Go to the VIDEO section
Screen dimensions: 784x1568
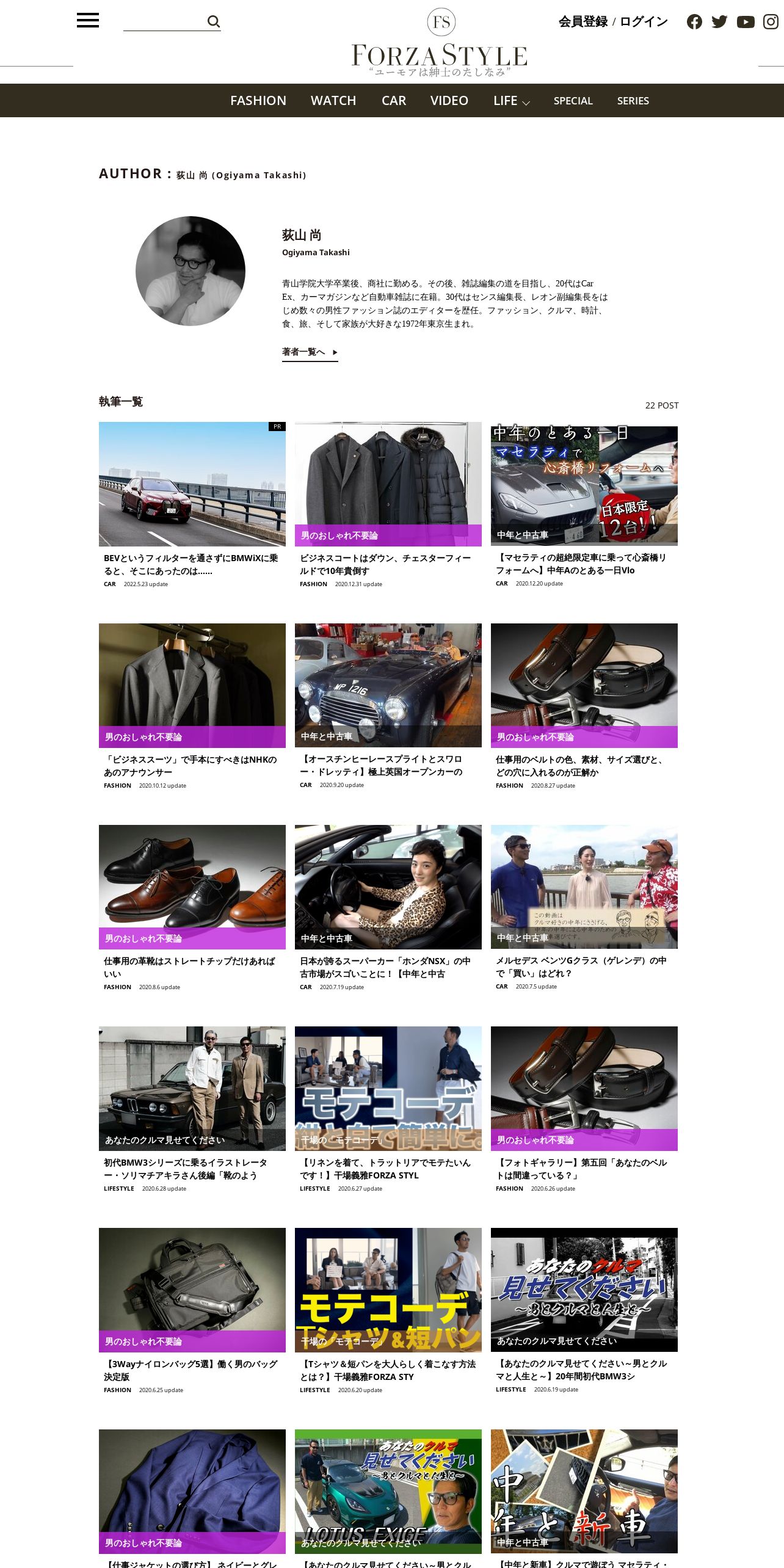(449, 101)
